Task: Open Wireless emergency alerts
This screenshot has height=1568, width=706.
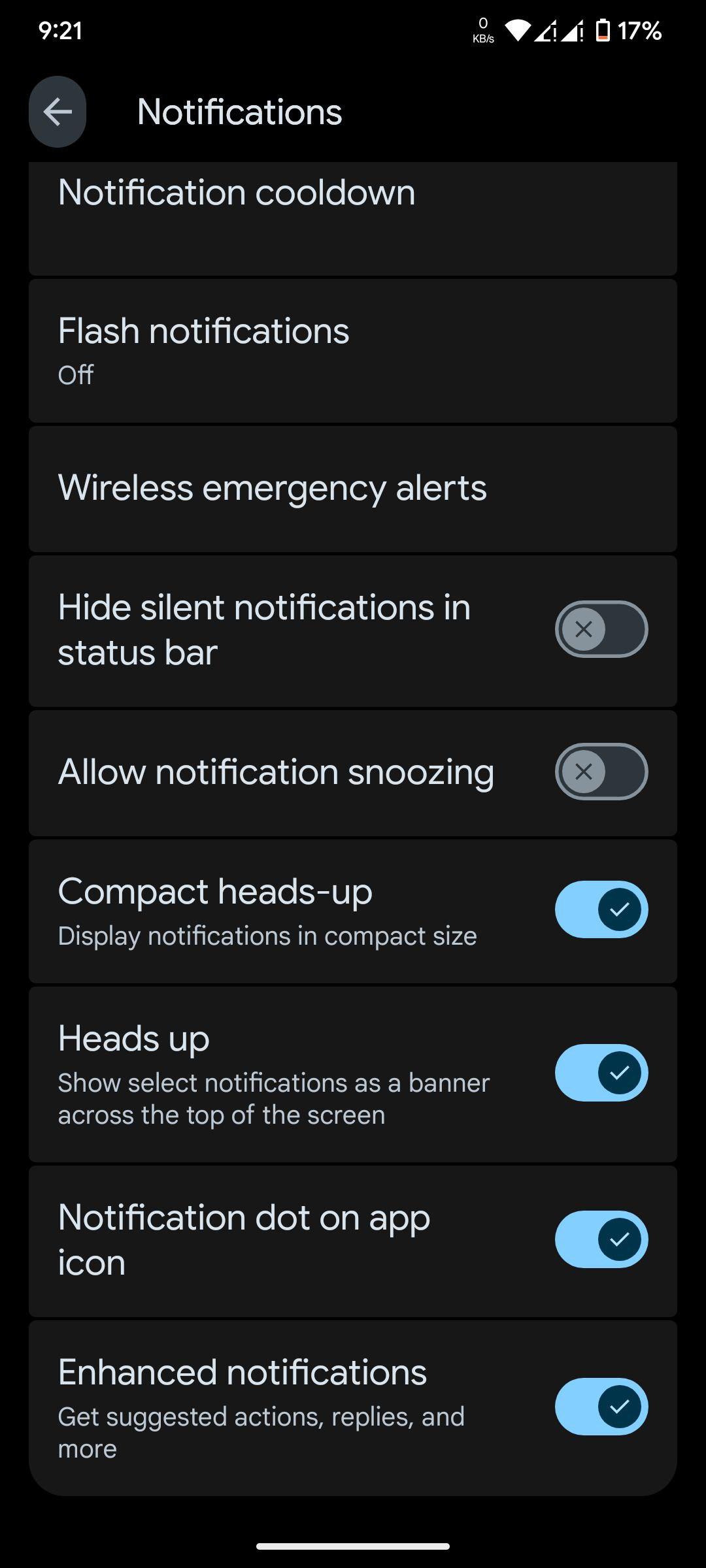Action: [353, 489]
